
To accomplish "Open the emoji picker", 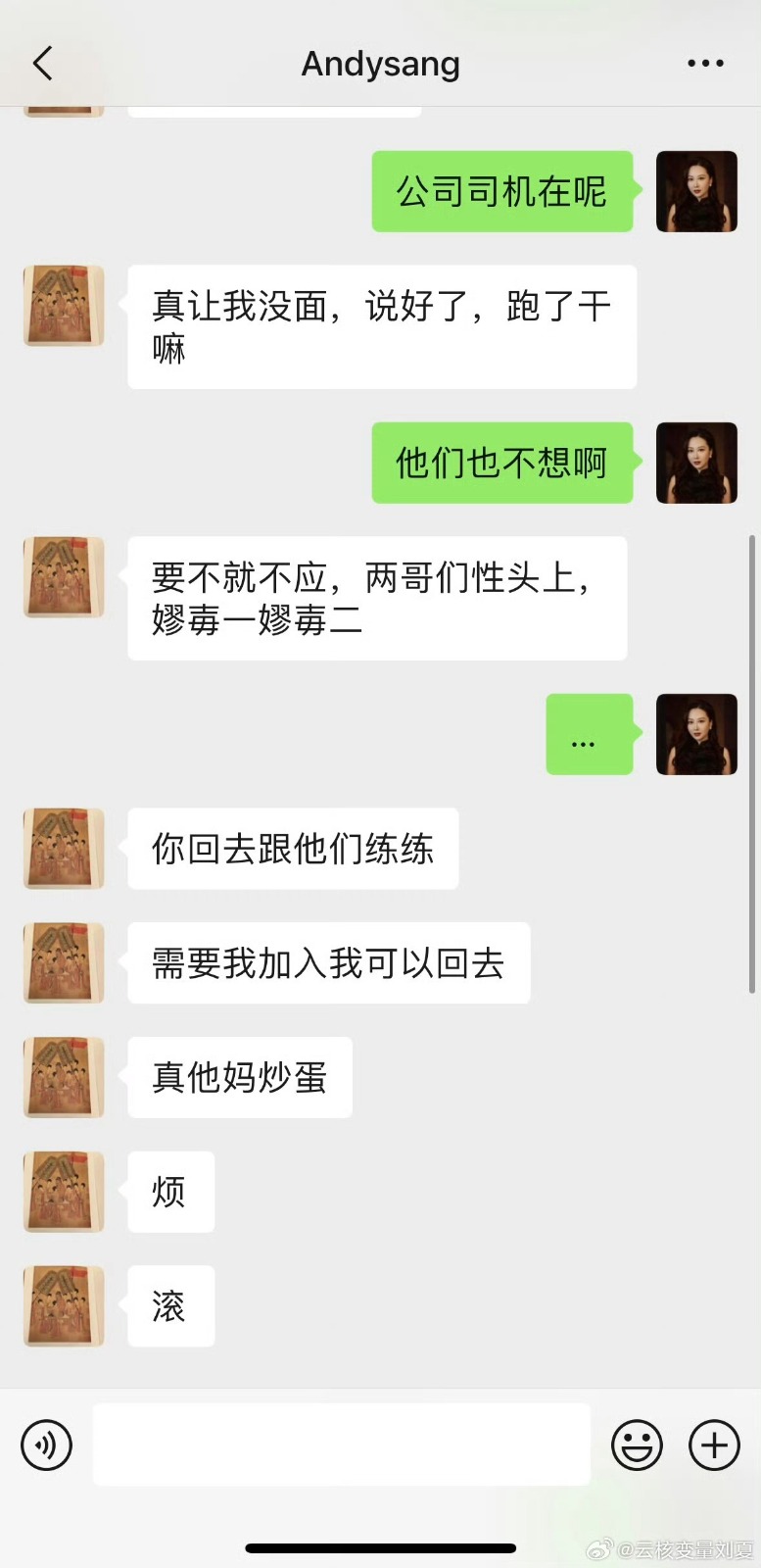I will tap(636, 1444).
